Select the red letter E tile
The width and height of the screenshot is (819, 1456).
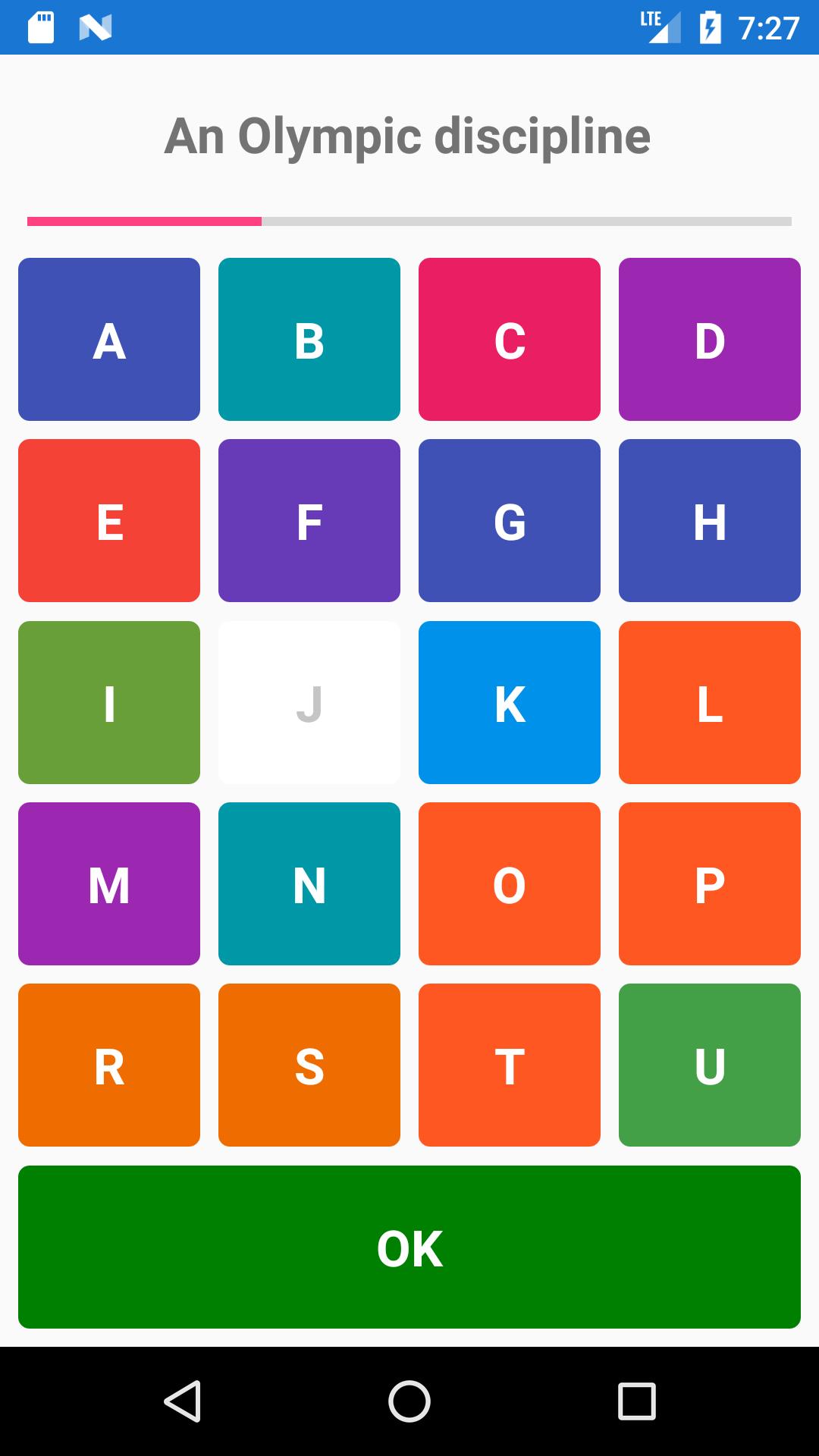coord(109,520)
